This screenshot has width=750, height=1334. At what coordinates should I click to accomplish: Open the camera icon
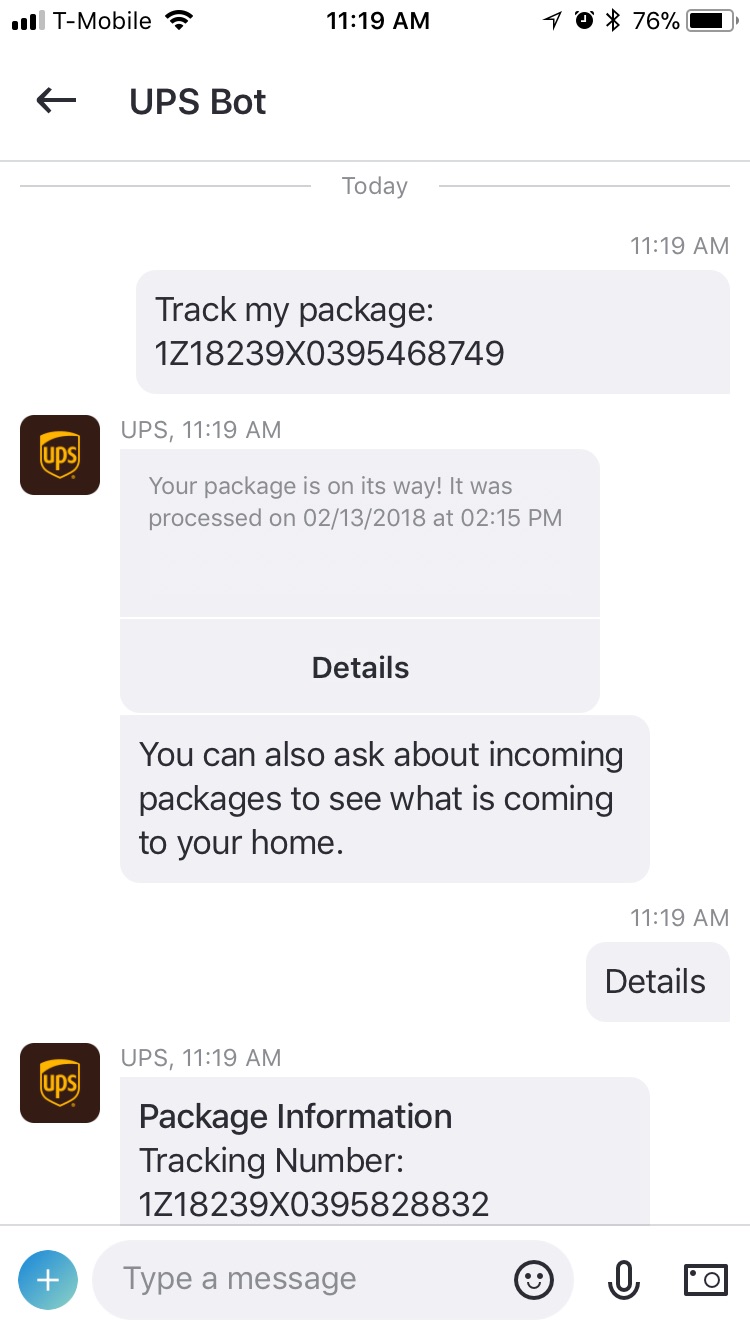point(706,1279)
